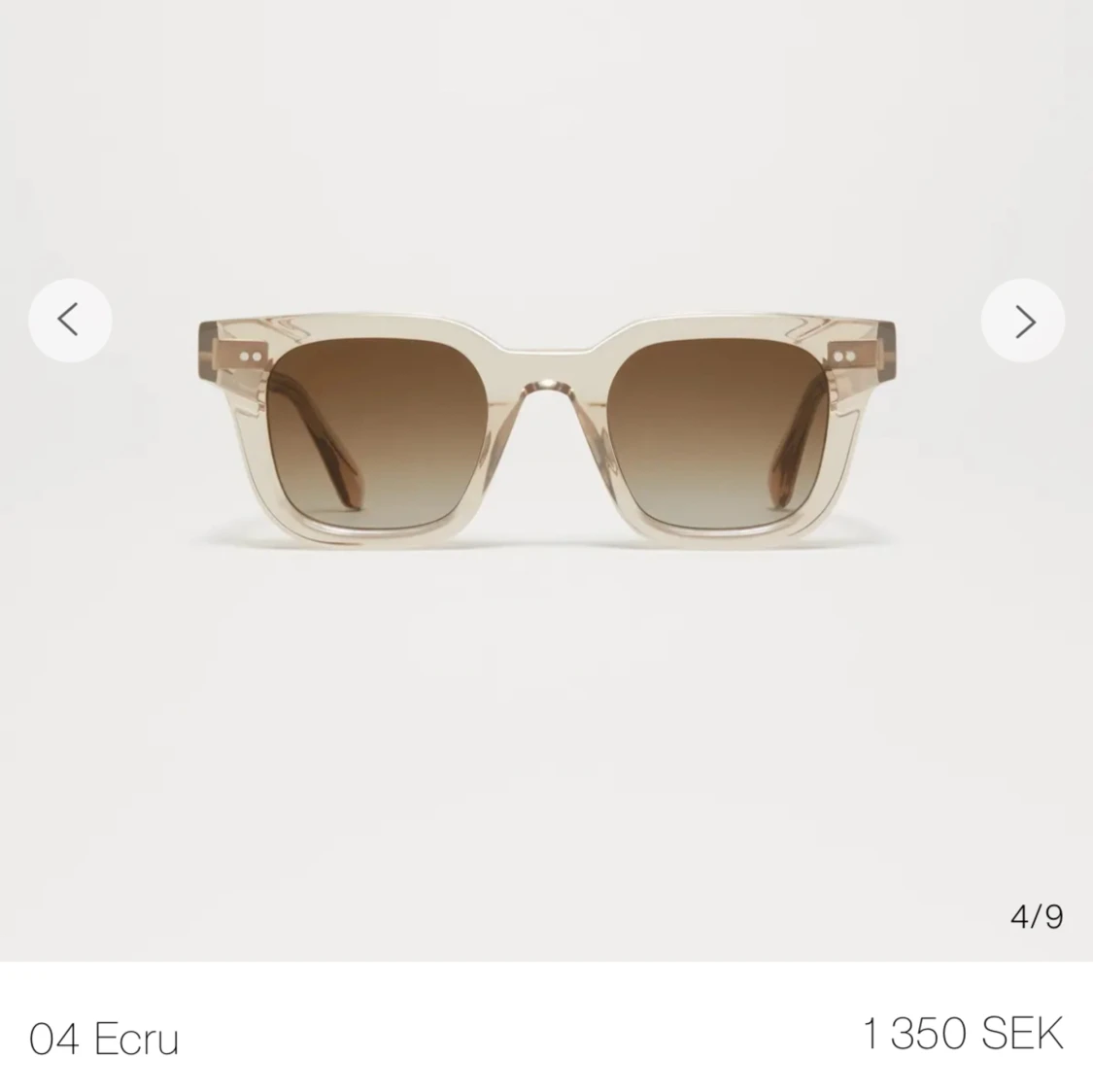Go to the next product image
The image size is (1093, 1092).
1022,320
